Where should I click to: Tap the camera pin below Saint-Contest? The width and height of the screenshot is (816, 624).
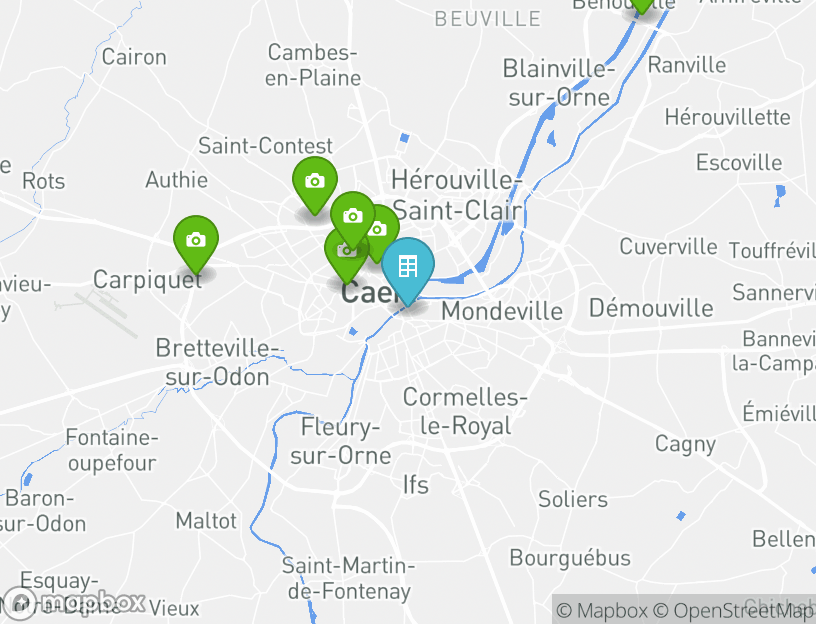314,182
